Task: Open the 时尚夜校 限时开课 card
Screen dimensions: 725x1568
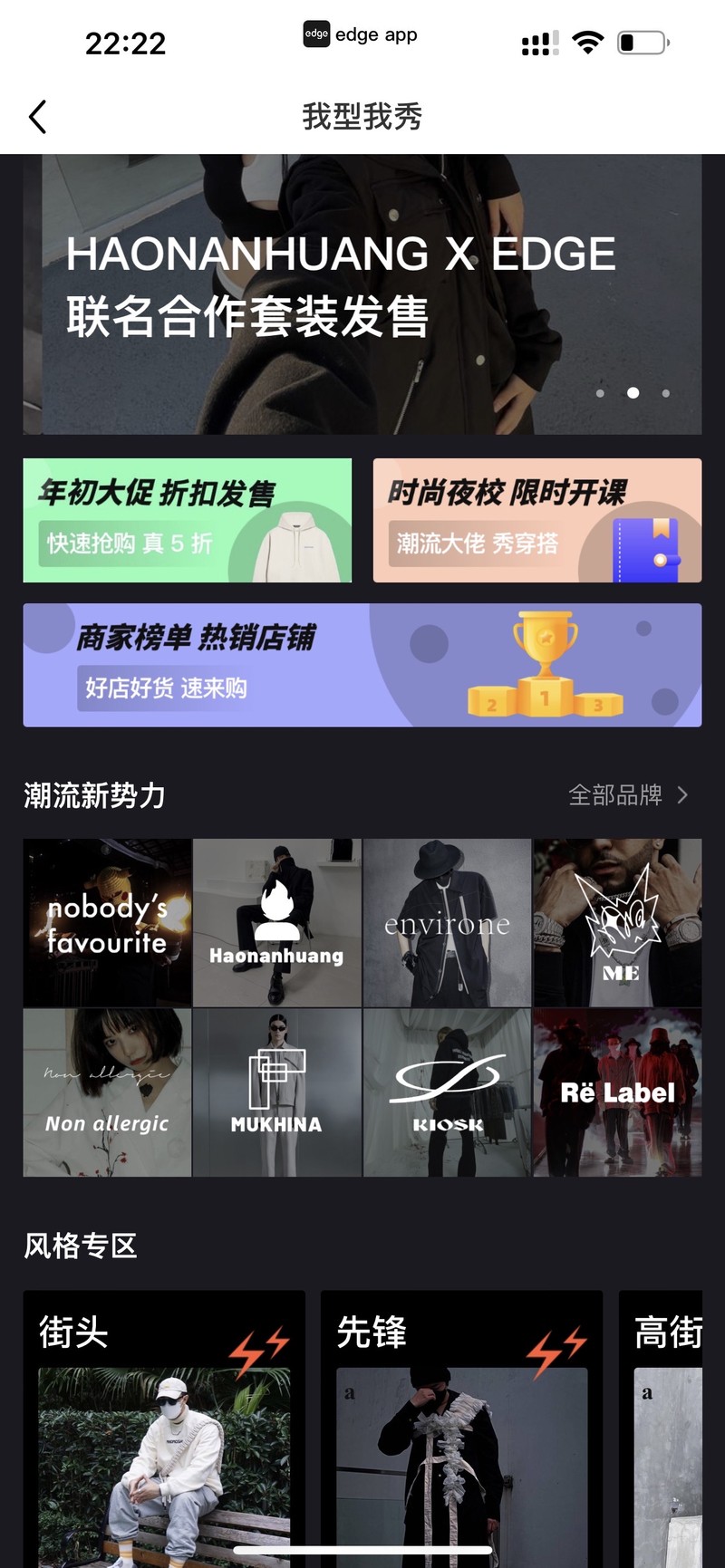Action: click(537, 520)
